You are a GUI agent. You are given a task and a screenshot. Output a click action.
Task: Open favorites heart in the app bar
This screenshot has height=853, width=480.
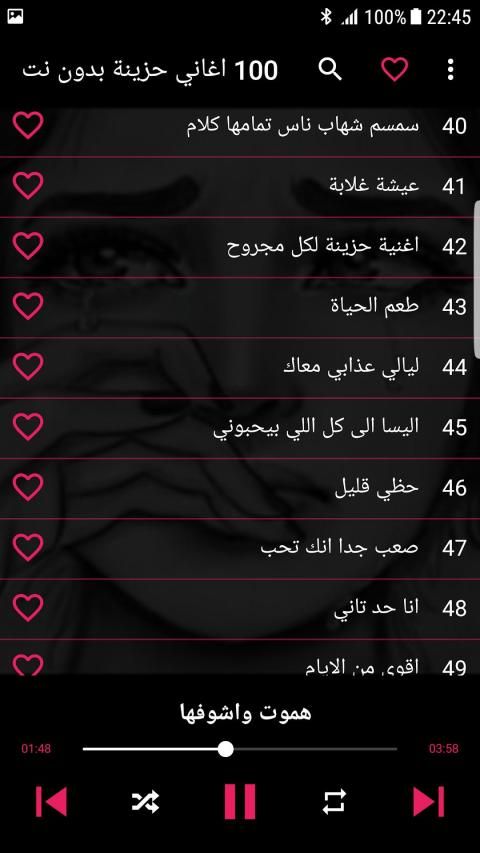(394, 70)
